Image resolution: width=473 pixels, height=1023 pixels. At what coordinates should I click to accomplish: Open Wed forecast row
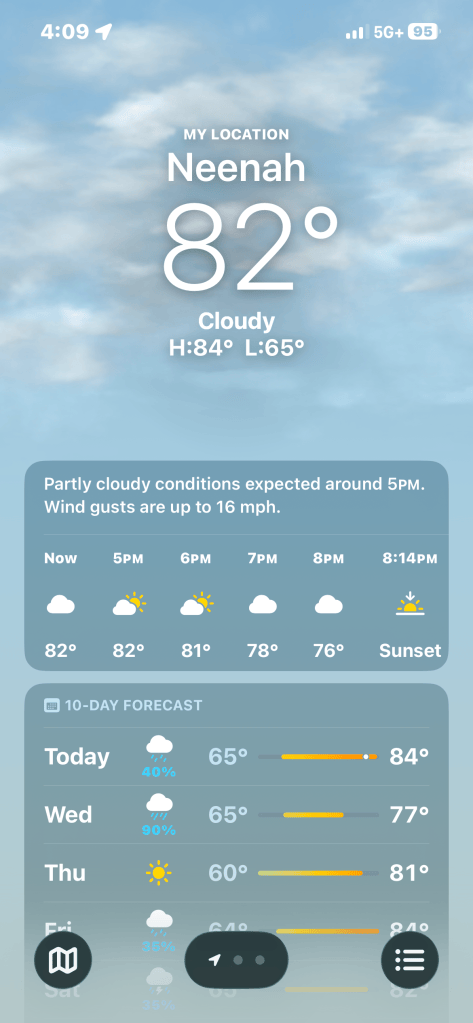(236, 815)
